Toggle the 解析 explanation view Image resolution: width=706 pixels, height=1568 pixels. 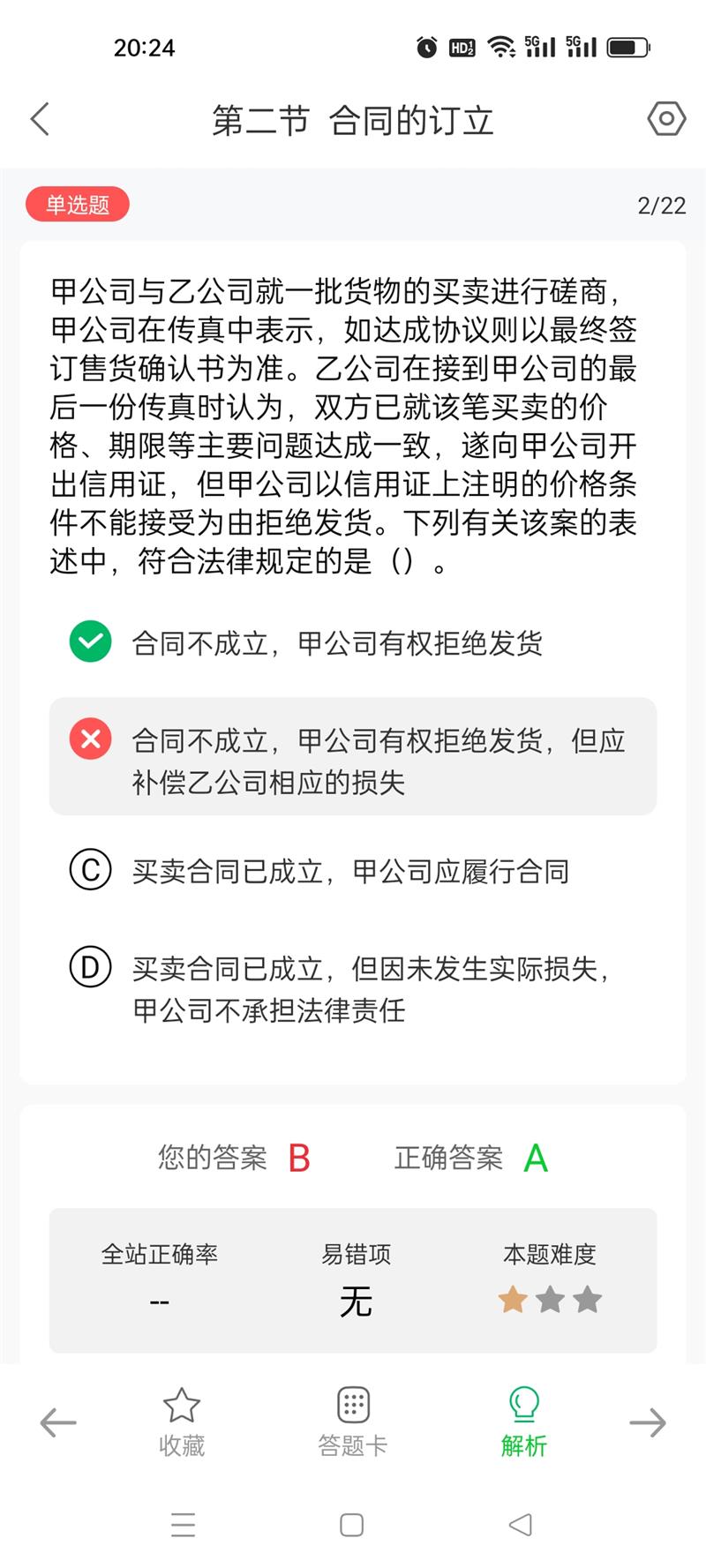click(x=524, y=1422)
